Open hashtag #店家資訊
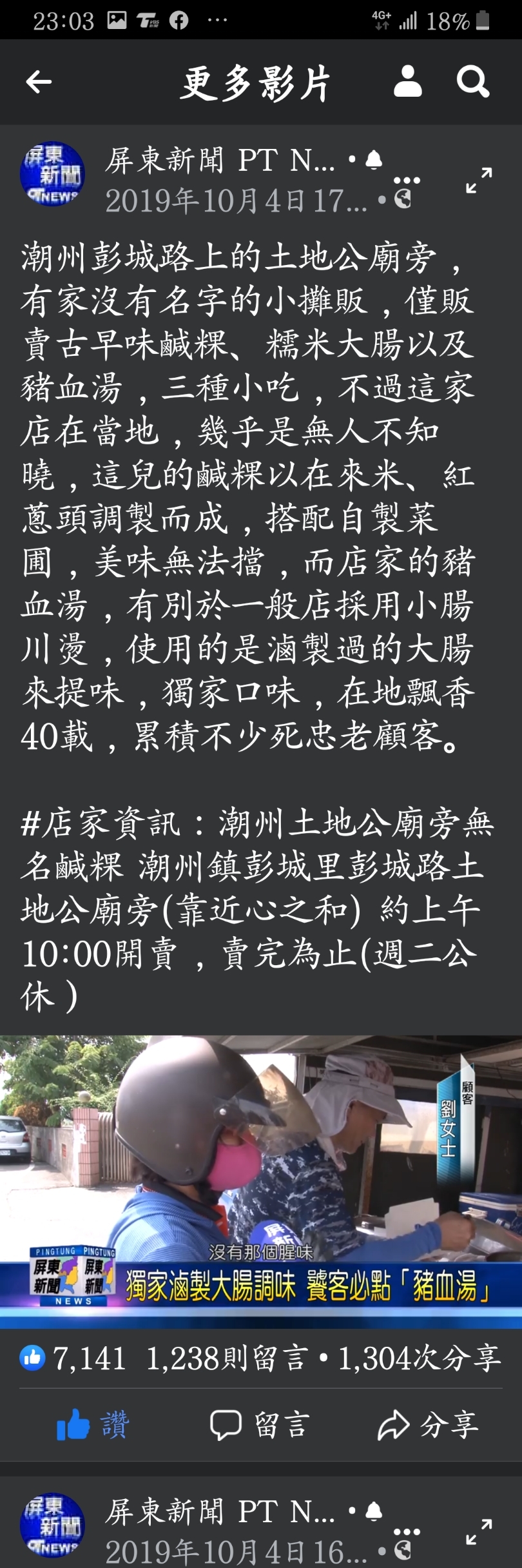 101,824
